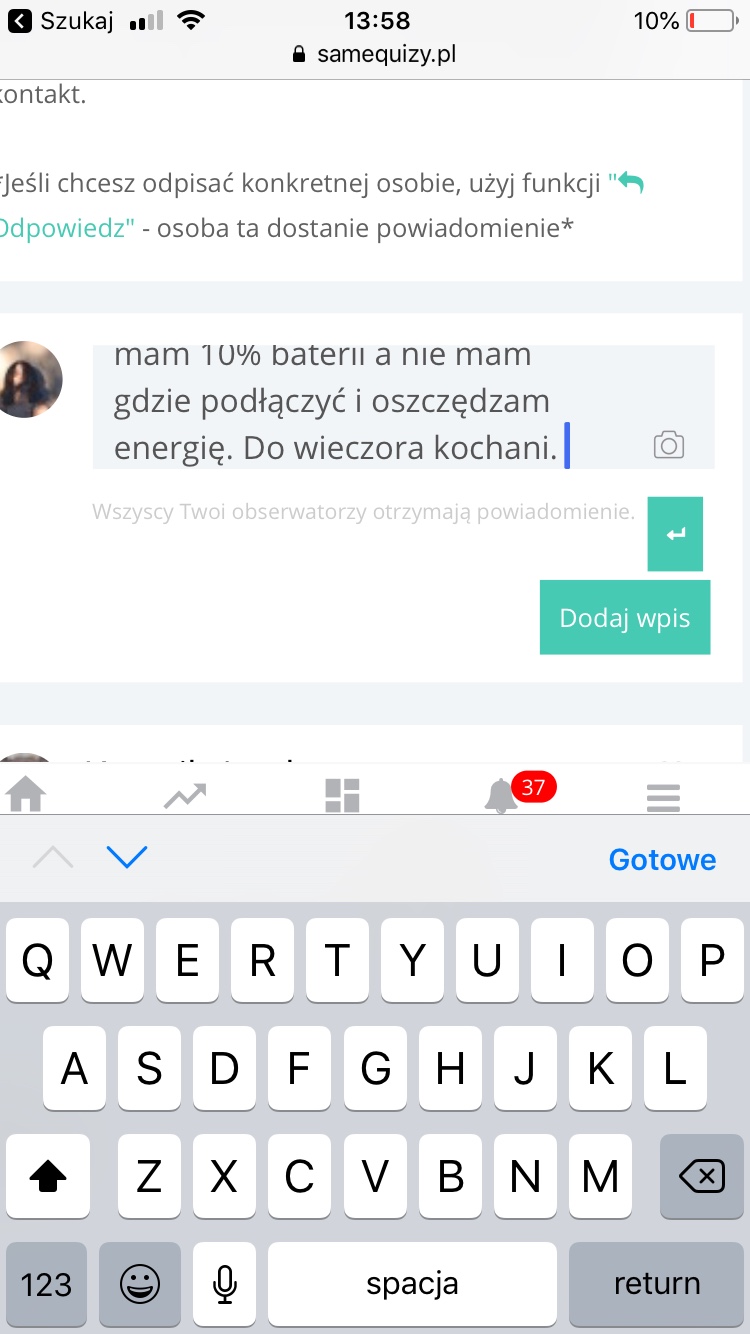Screen dimensions: 750x1334
Task: Tap the teal enter arrow button
Action: point(675,534)
